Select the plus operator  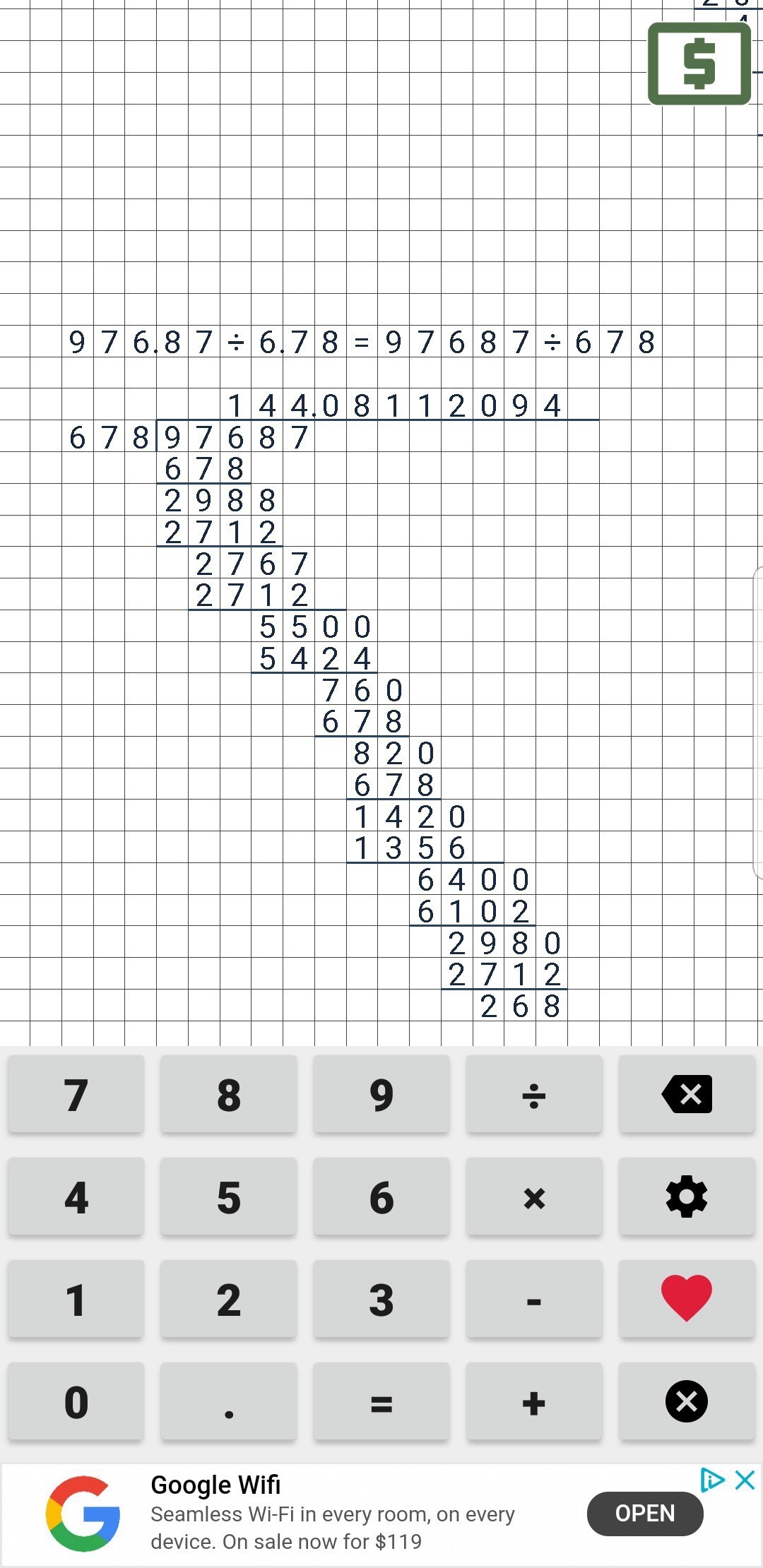[534, 1402]
